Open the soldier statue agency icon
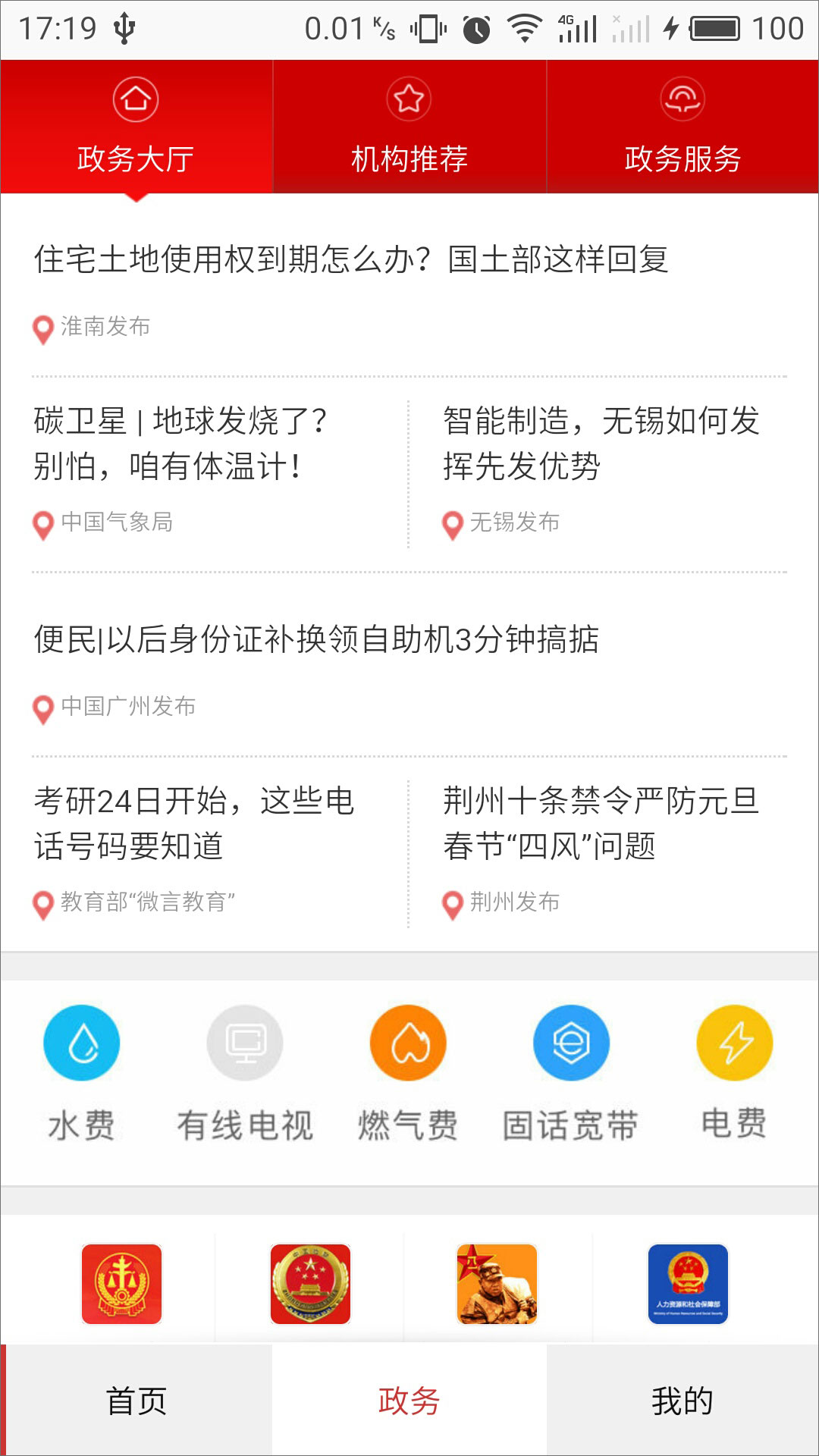Image resolution: width=819 pixels, height=1456 pixels. pos(497,1284)
